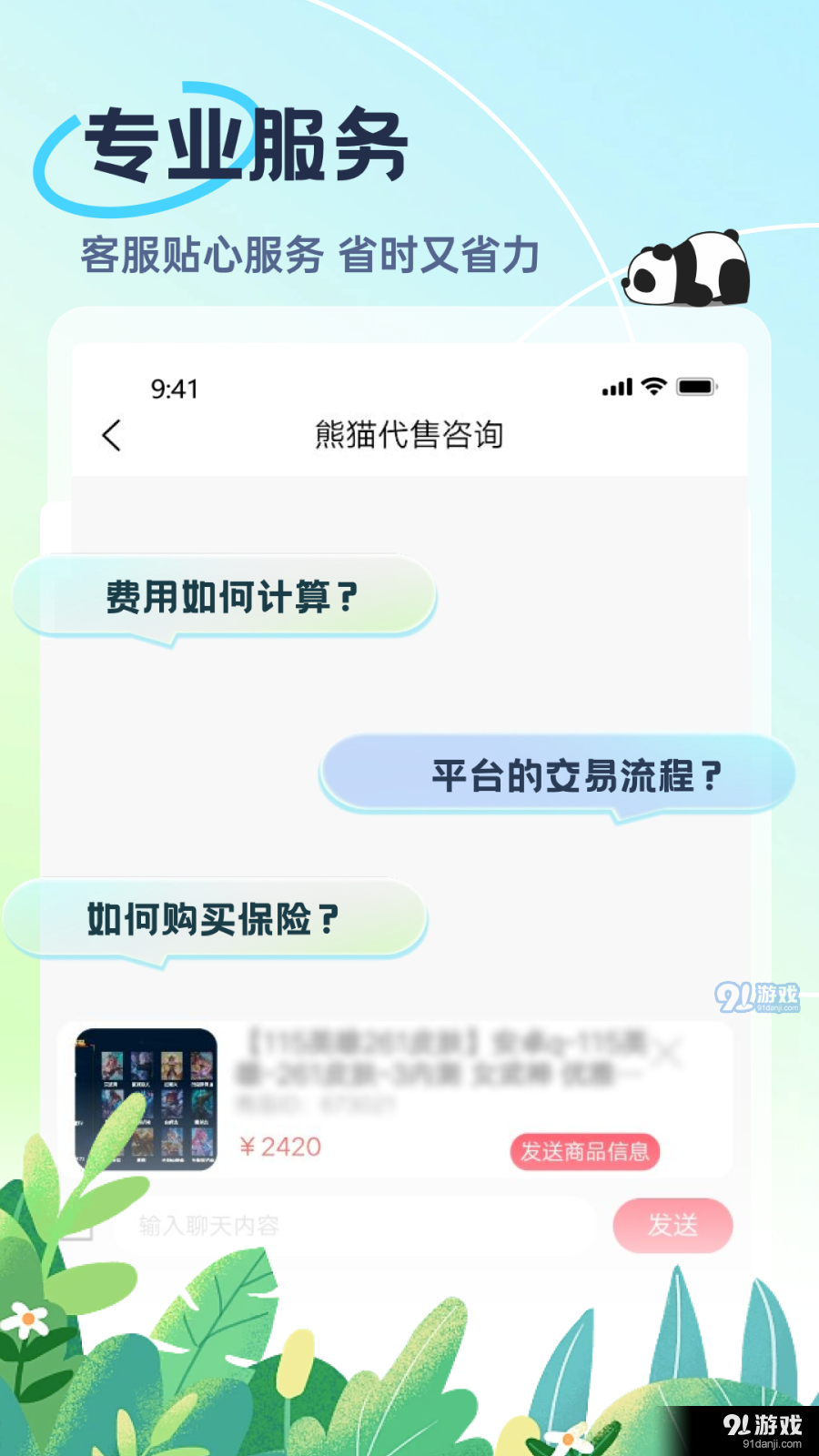The image size is (819, 1456).
Task: Click the 91游戏 watermark logo
Action: tap(758, 995)
